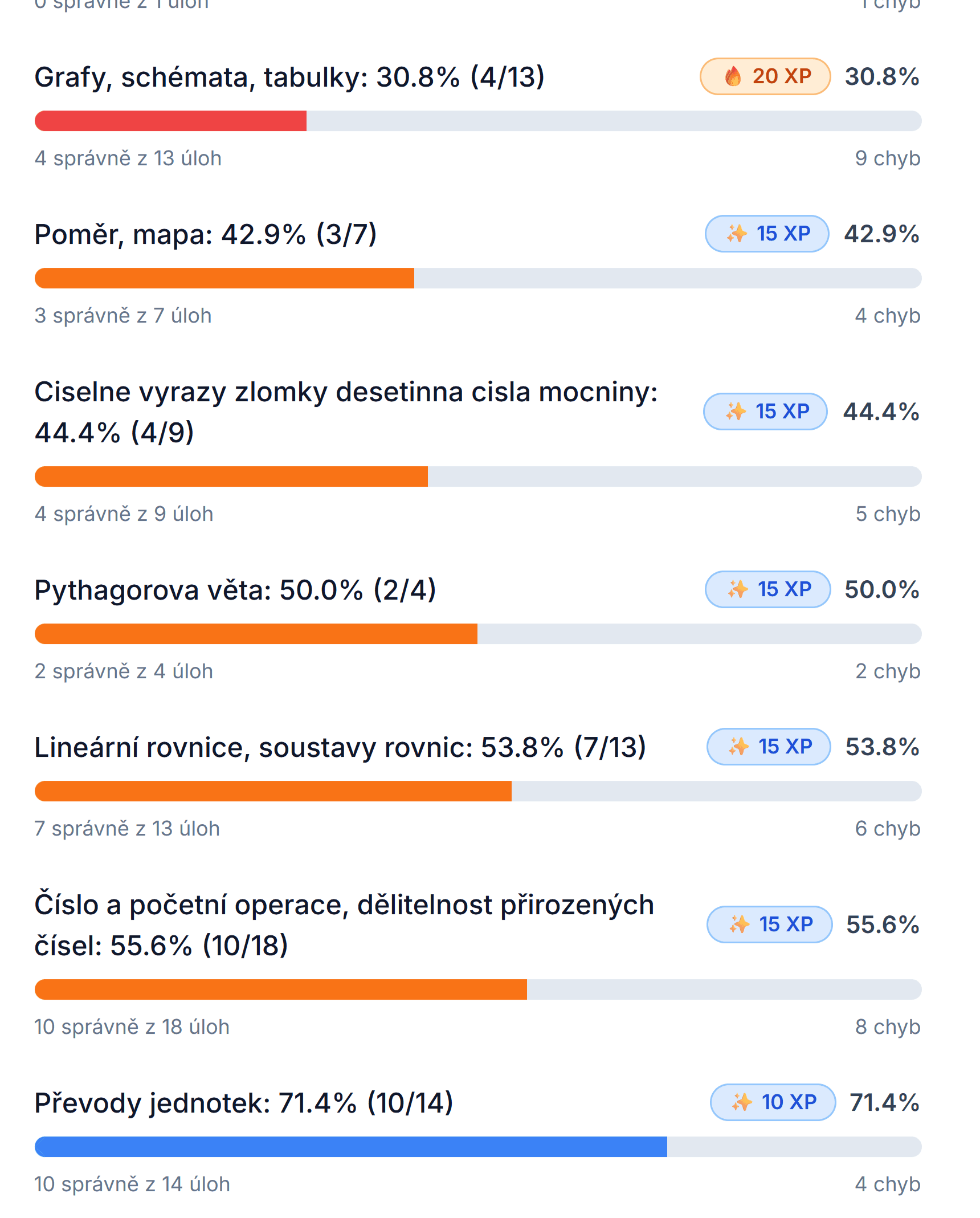Select the text 10 správně z 18 úloh
Screen dimensions: 980x1218
(132, 1026)
